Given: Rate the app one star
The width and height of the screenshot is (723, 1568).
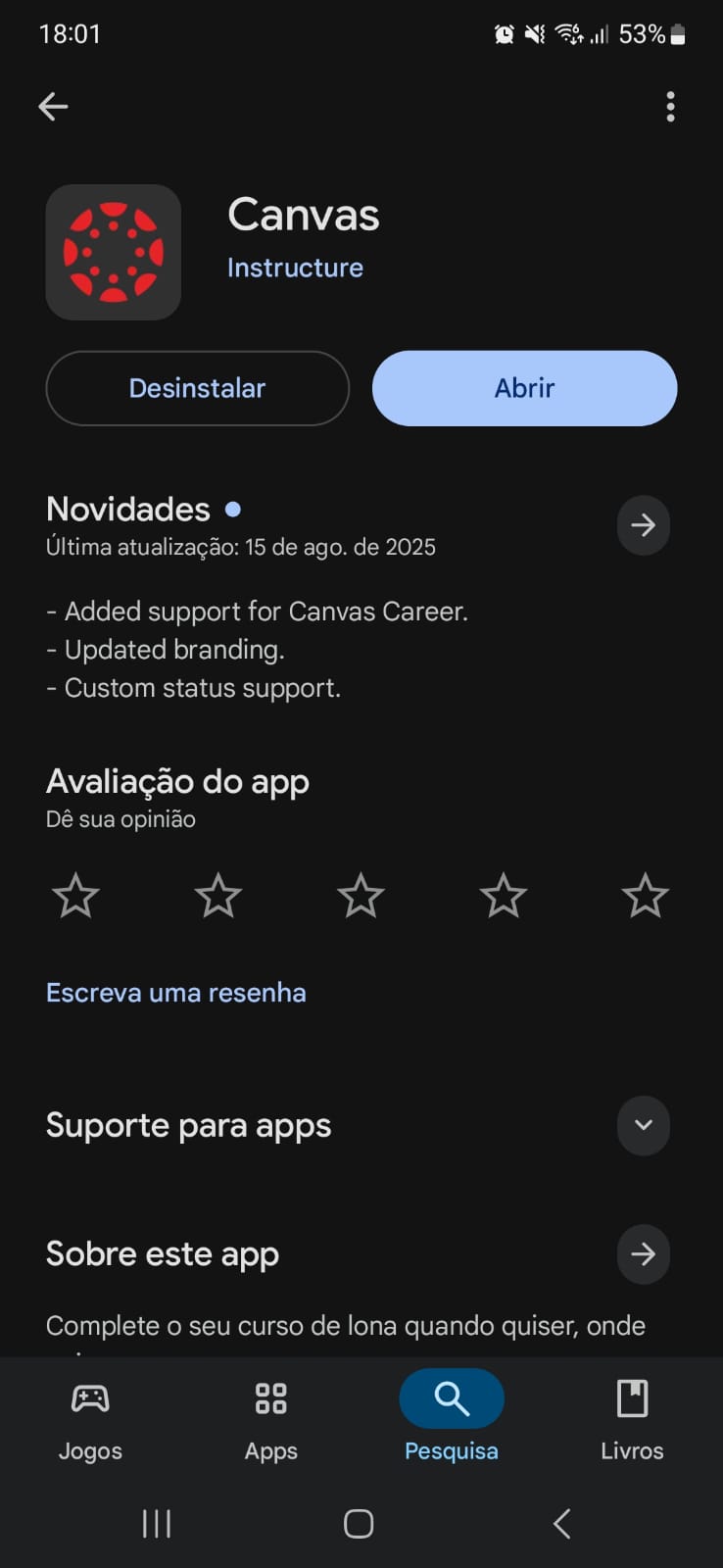Looking at the screenshot, I should pyautogui.click(x=75, y=896).
